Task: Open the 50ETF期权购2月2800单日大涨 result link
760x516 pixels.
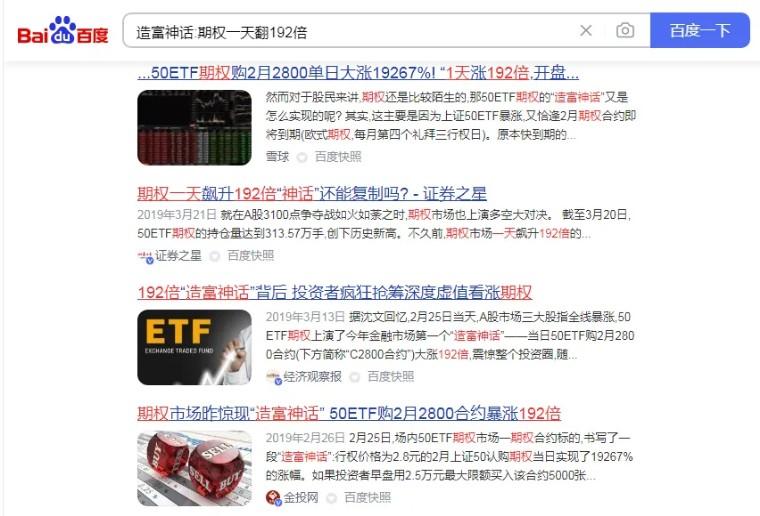Action: (358, 73)
